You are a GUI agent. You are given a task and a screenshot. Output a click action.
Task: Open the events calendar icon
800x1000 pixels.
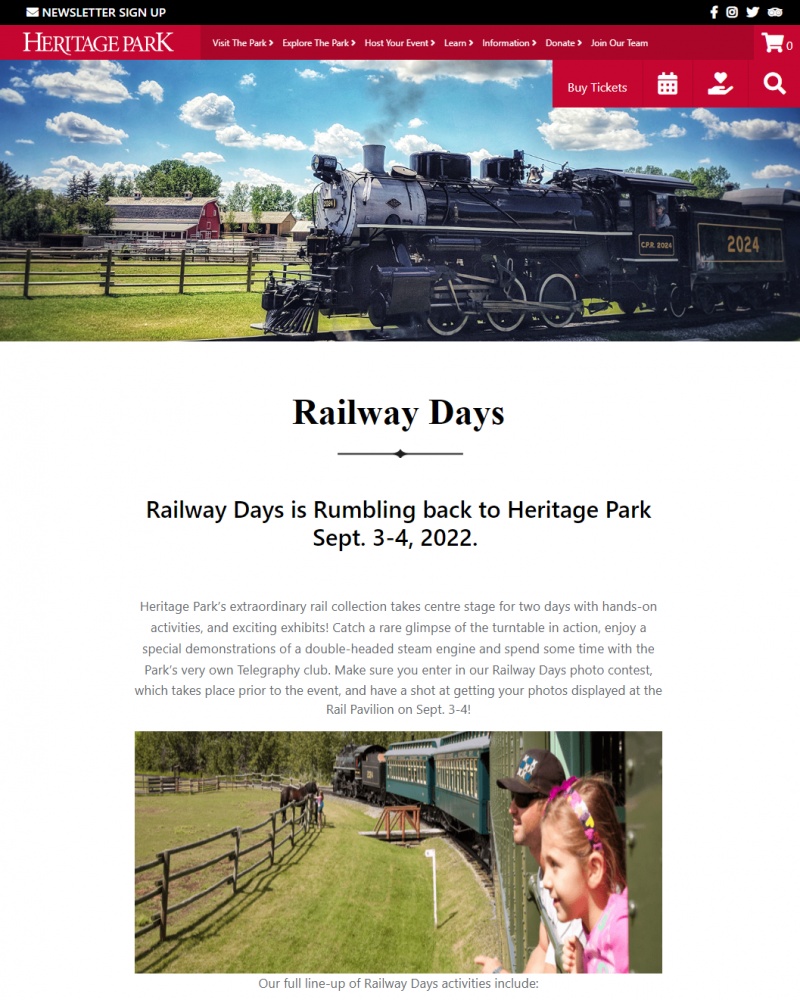(667, 85)
